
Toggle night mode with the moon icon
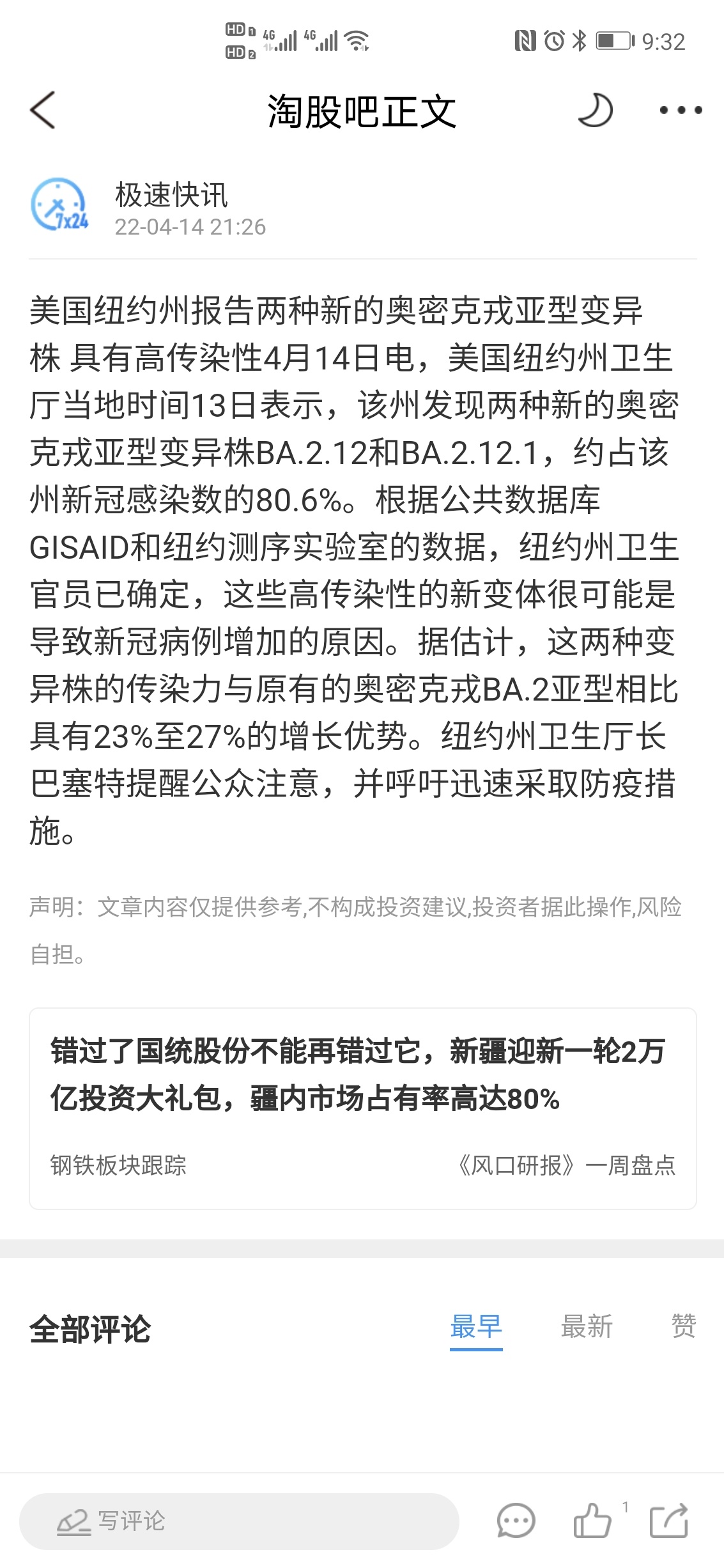(595, 110)
